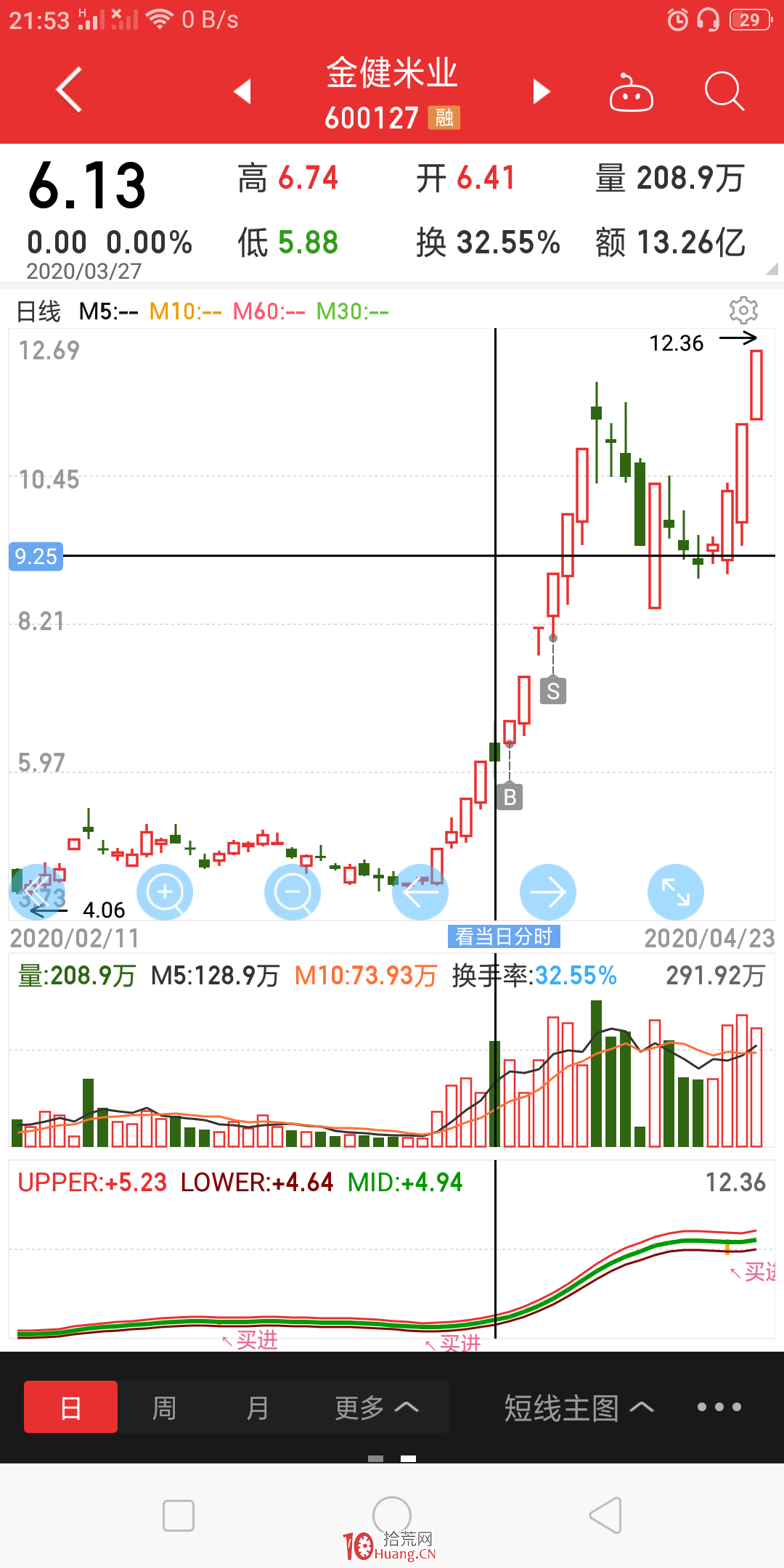Open chart settings gear

(x=743, y=311)
